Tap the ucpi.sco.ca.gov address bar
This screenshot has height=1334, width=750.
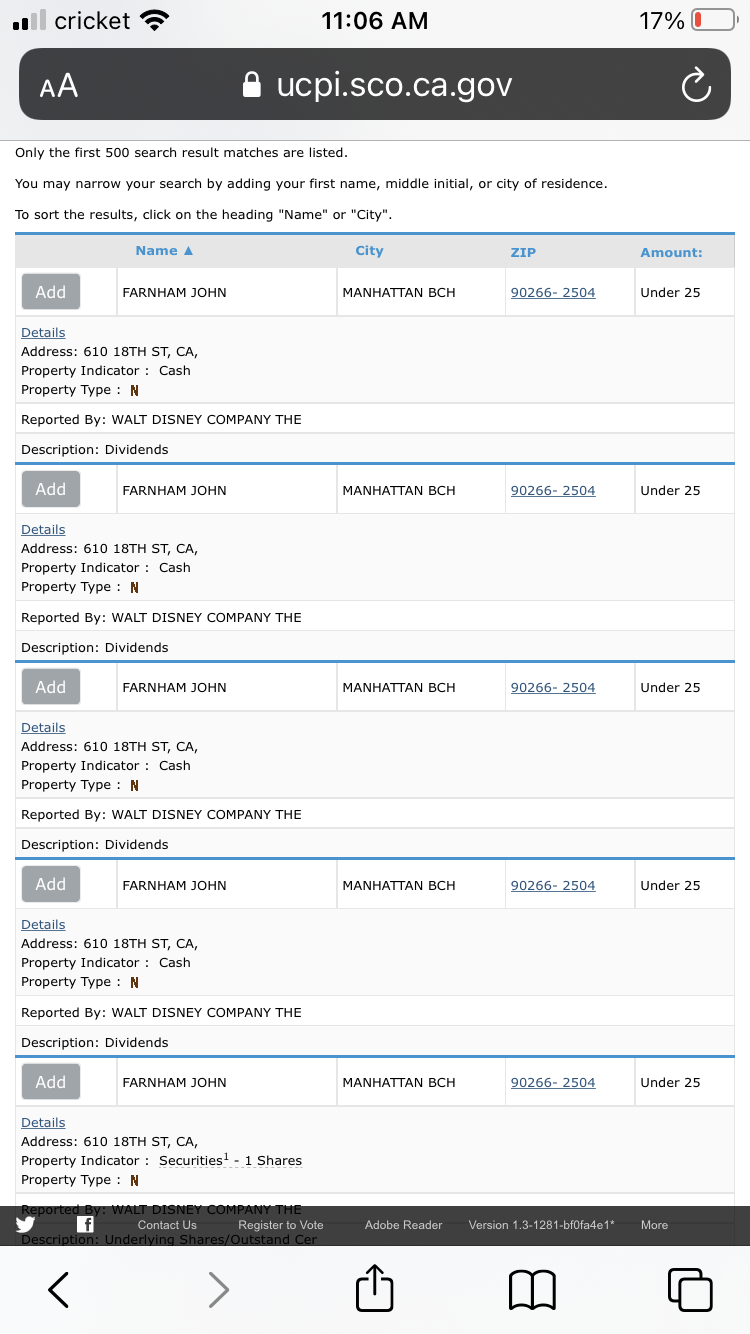click(x=377, y=85)
